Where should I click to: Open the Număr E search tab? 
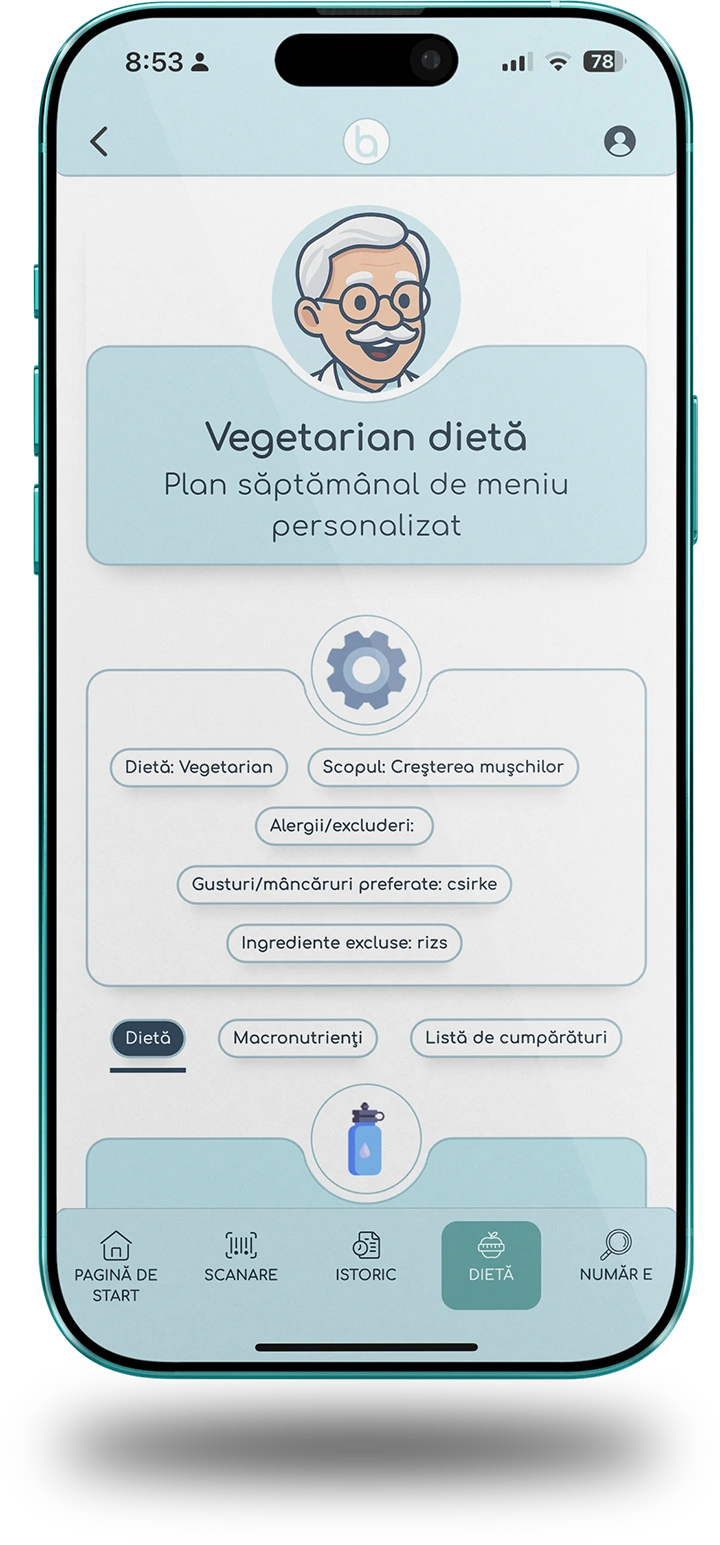pos(616,1258)
